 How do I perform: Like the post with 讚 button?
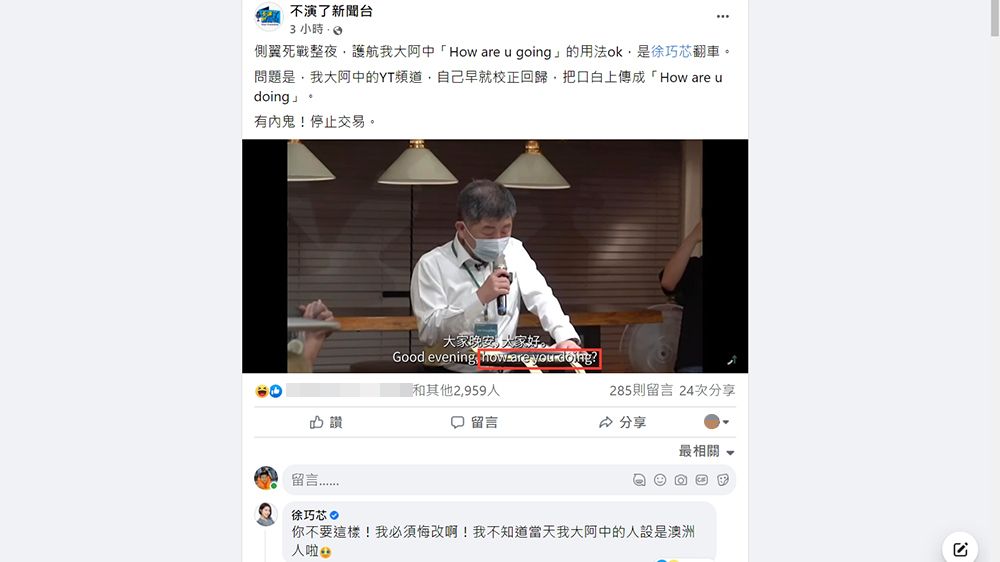(326, 422)
